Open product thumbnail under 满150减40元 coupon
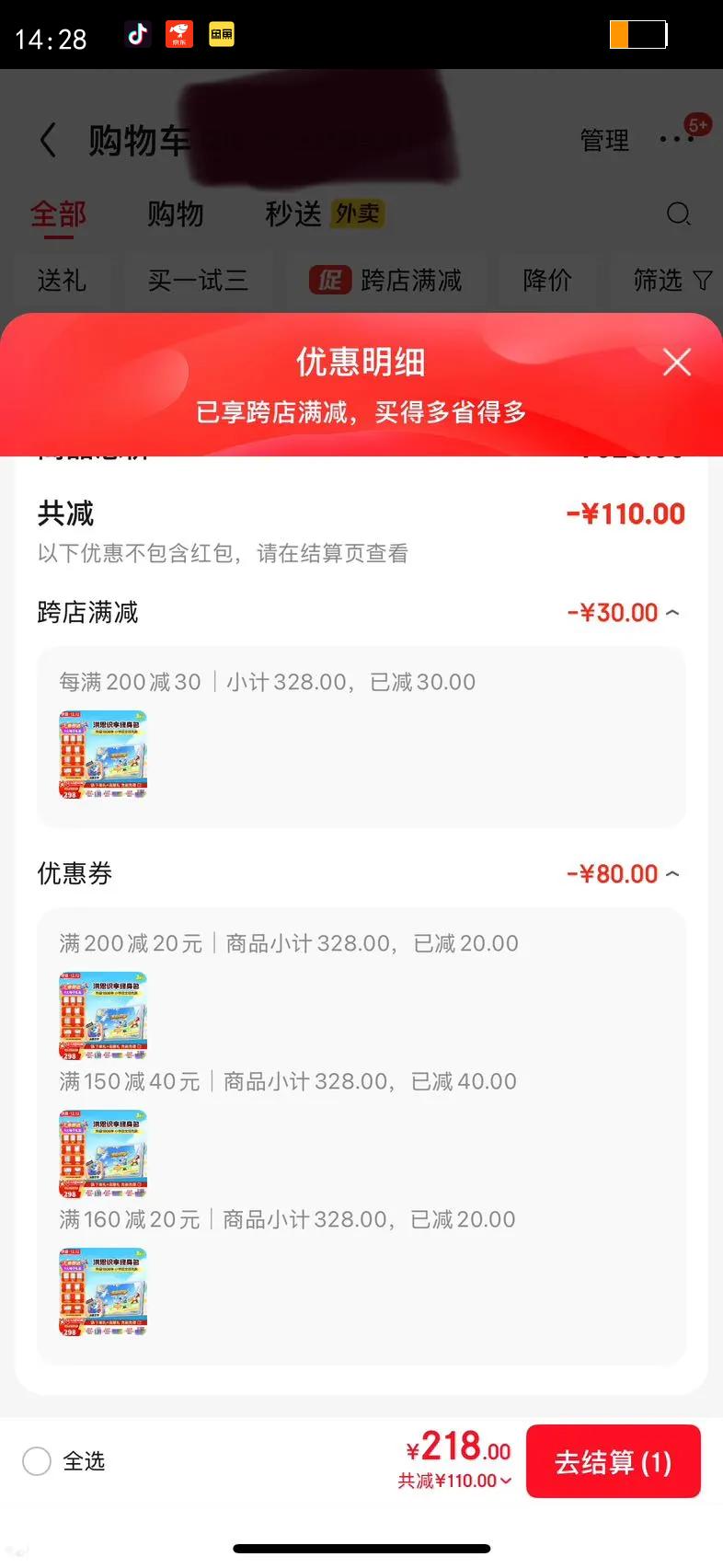The height and width of the screenshot is (1568, 723). click(x=103, y=1154)
